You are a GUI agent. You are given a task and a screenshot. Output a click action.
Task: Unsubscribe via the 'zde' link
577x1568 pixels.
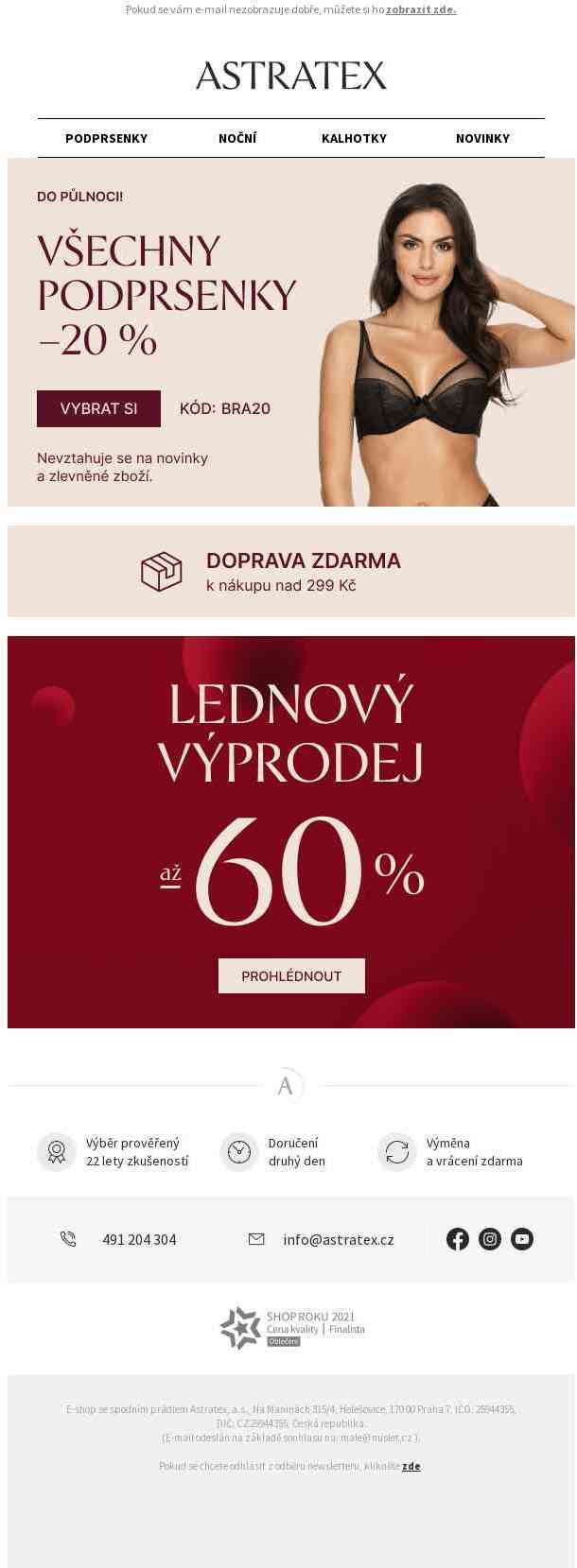tap(411, 1466)
